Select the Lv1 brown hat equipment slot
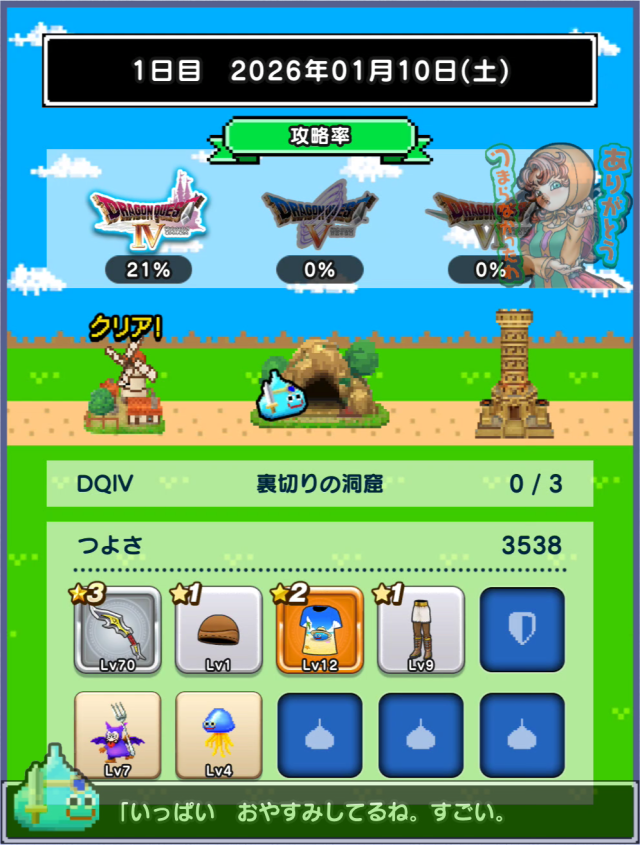Image resolution: width=640 pixels, height=845 pixels. coord(218,630)
